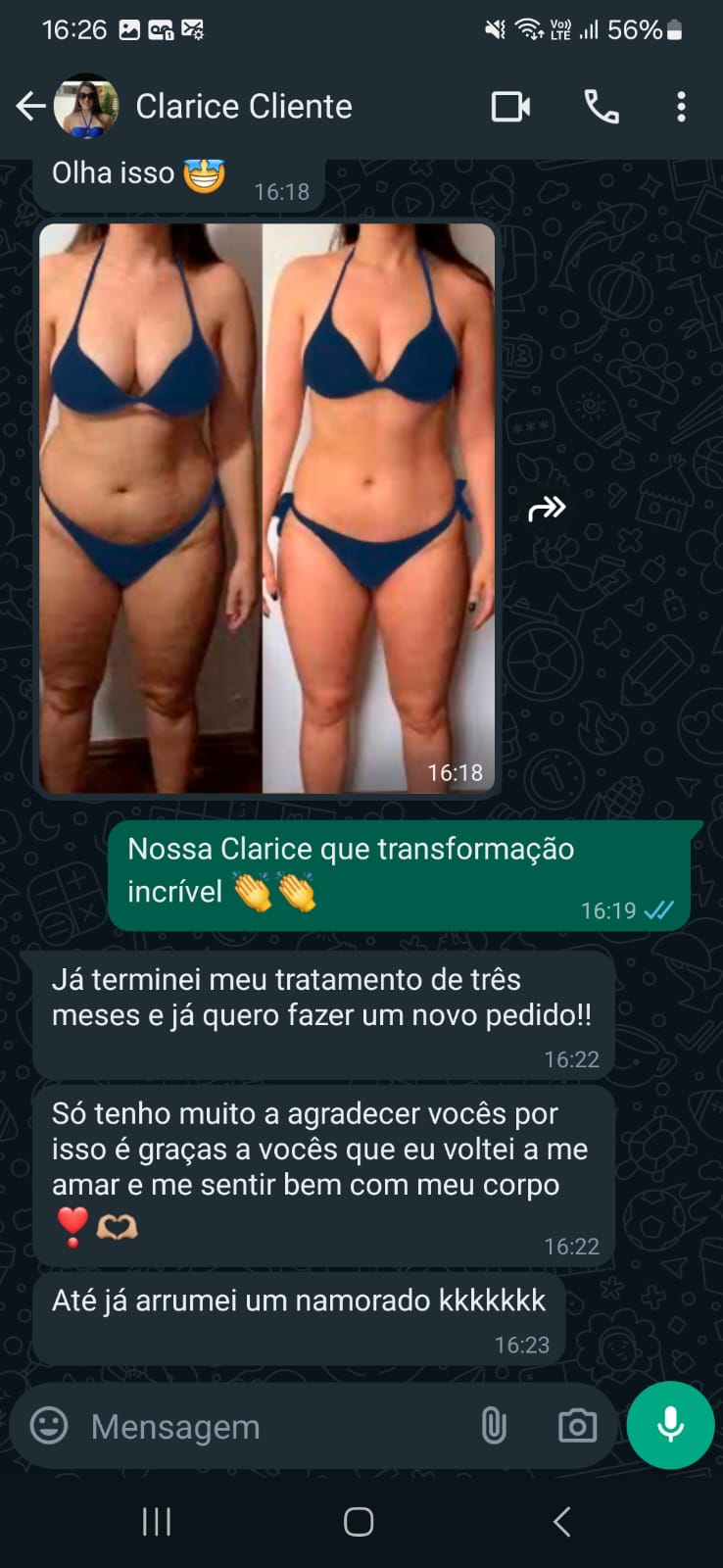This screenshot has width=723, height=1568.
Task: Open the before and after photo
Action: point(266,508)
